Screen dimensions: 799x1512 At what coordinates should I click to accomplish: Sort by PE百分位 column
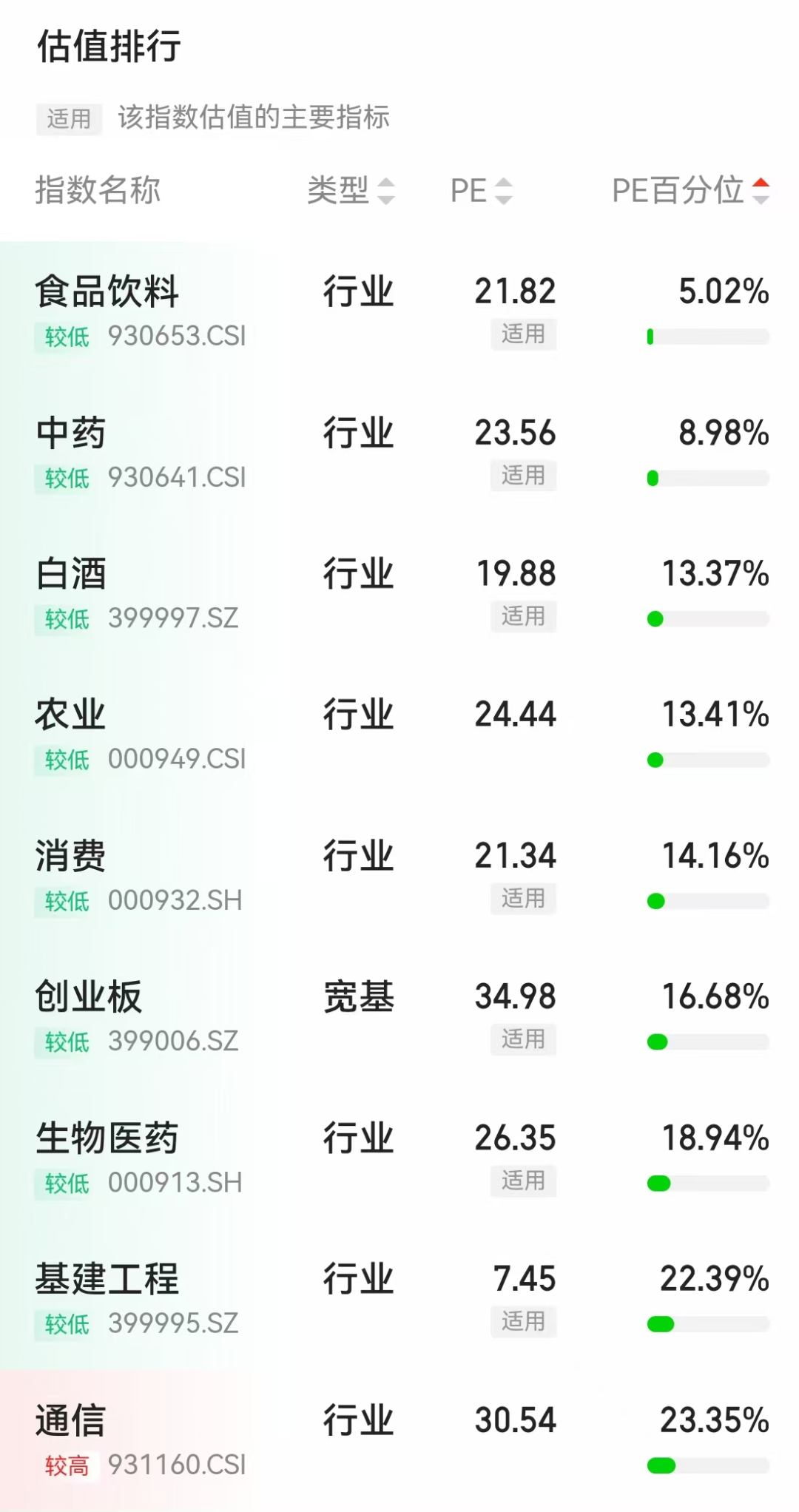click(x=691, y=191)
